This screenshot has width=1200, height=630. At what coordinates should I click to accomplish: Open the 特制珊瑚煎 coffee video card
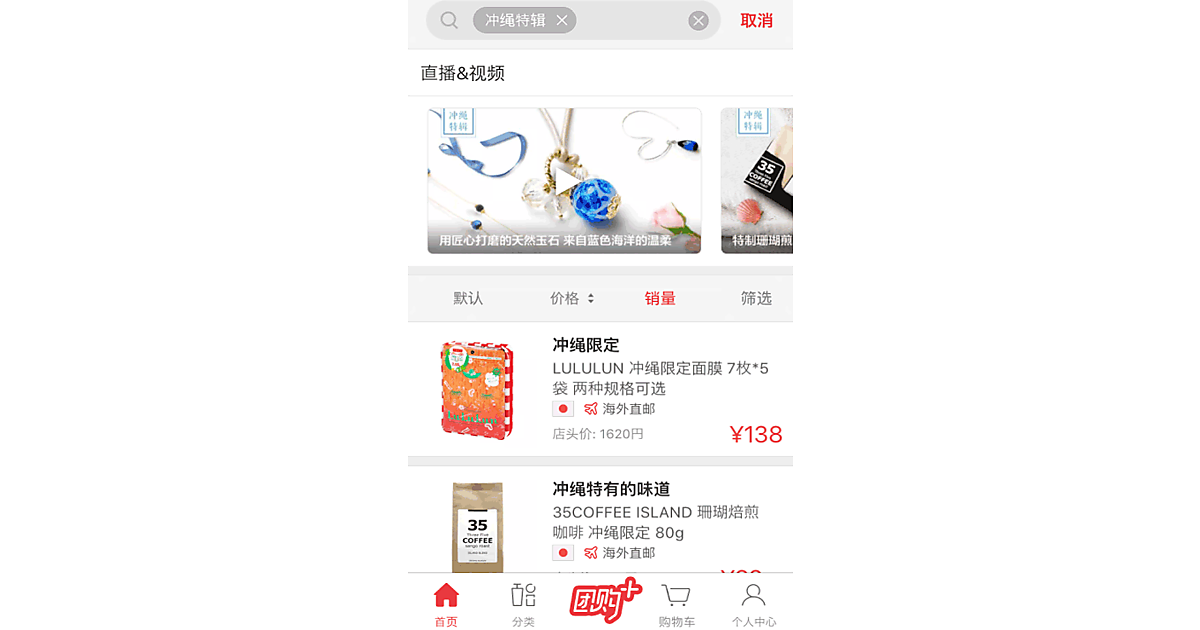757,181
